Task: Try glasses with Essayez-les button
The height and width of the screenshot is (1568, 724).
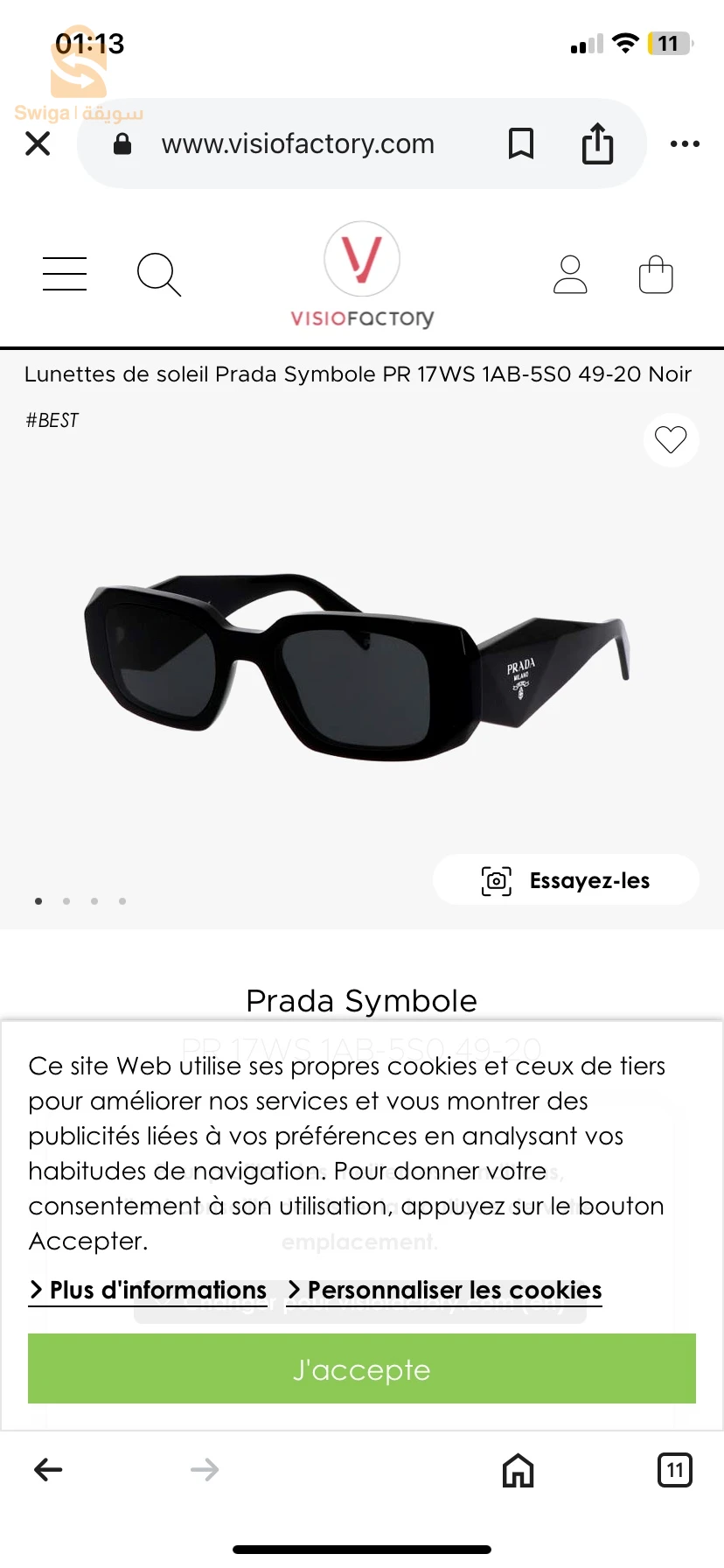Action: click(x=566, y=880)
